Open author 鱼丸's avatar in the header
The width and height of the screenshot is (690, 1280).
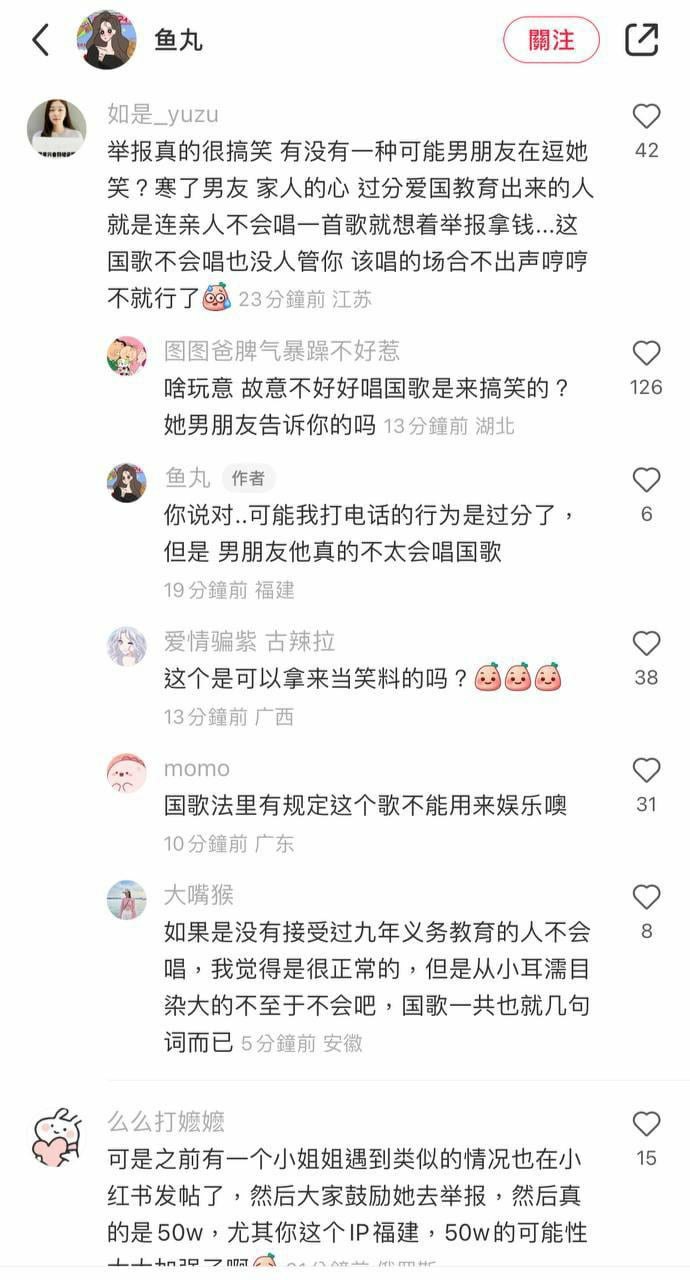107,40
